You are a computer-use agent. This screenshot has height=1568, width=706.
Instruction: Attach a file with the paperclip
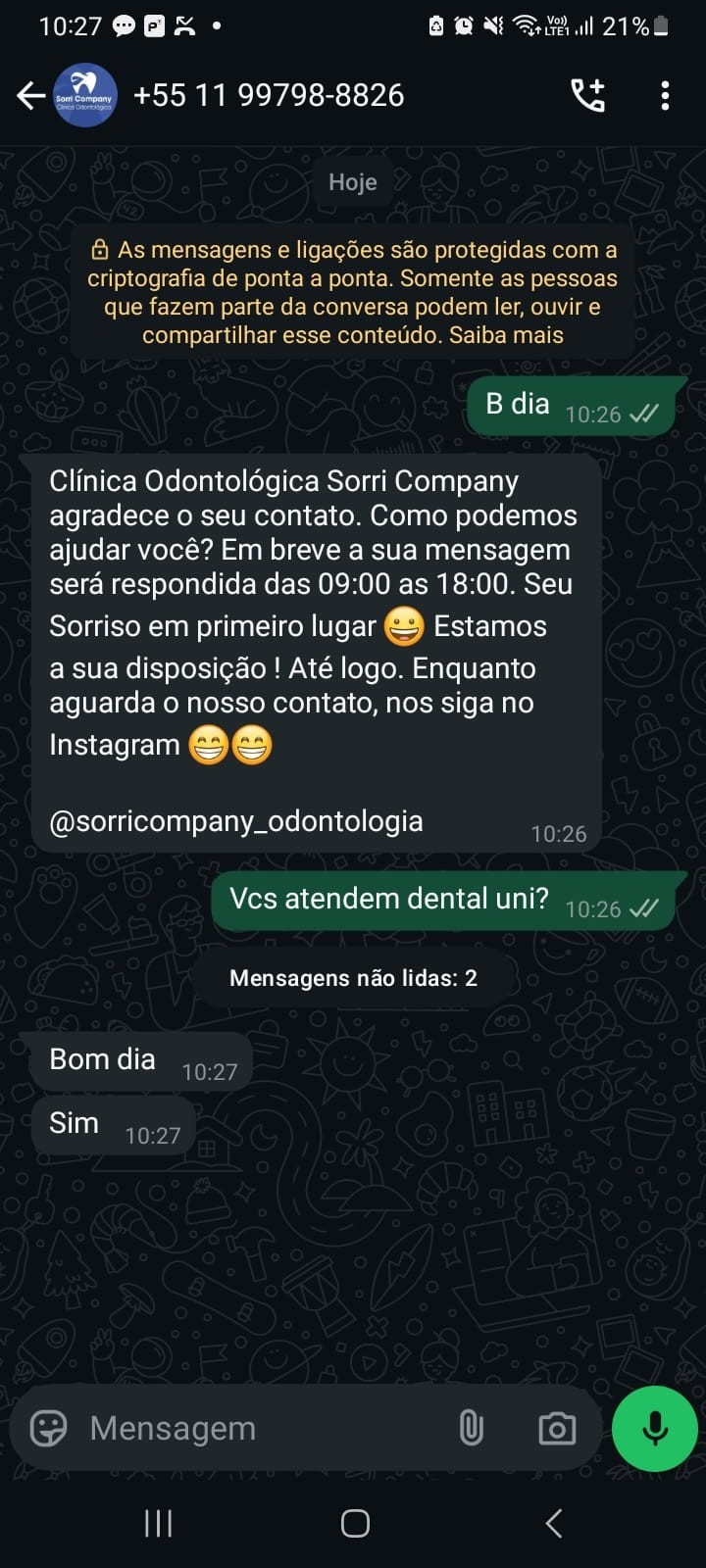click(471, 1428)
